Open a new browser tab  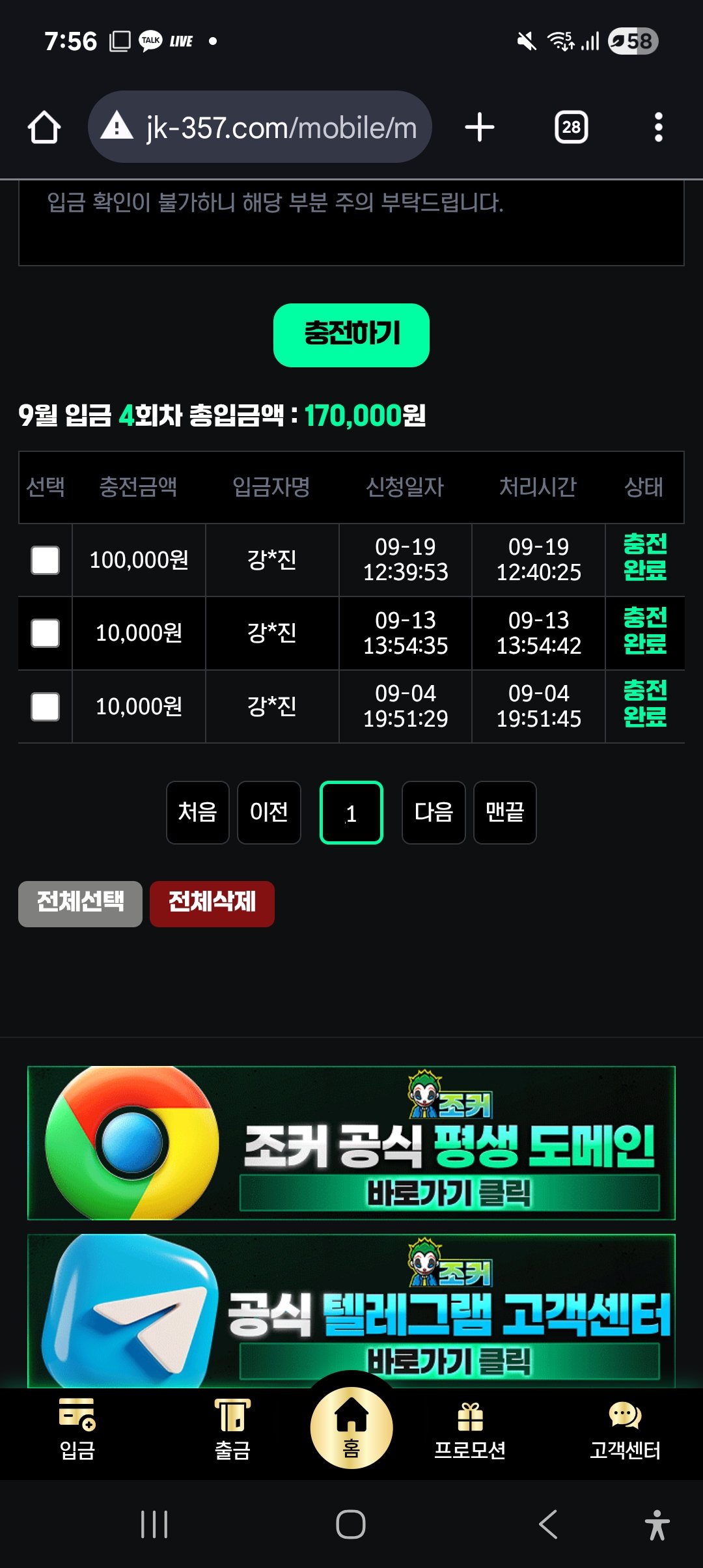(480, 127)
